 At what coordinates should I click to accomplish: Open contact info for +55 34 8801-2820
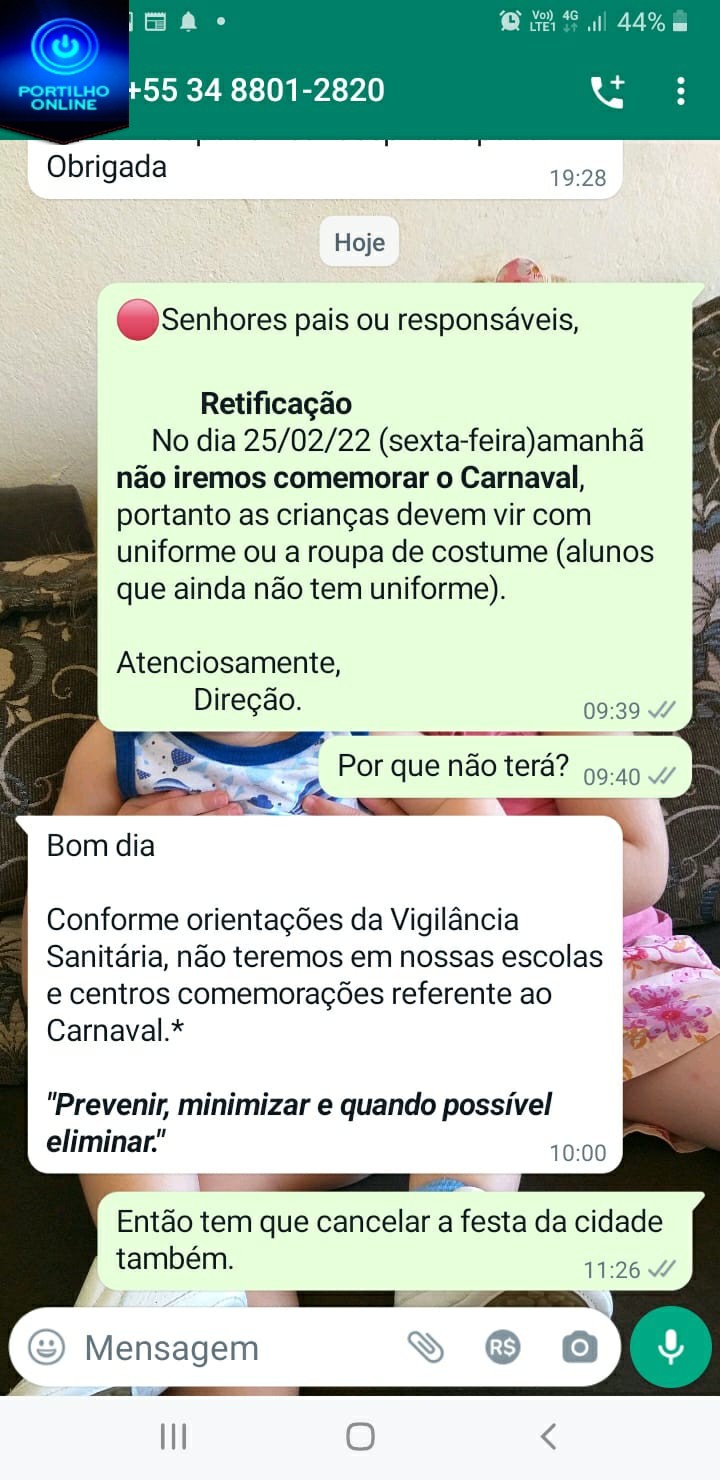pyautogui.click(x=256, y=91)
